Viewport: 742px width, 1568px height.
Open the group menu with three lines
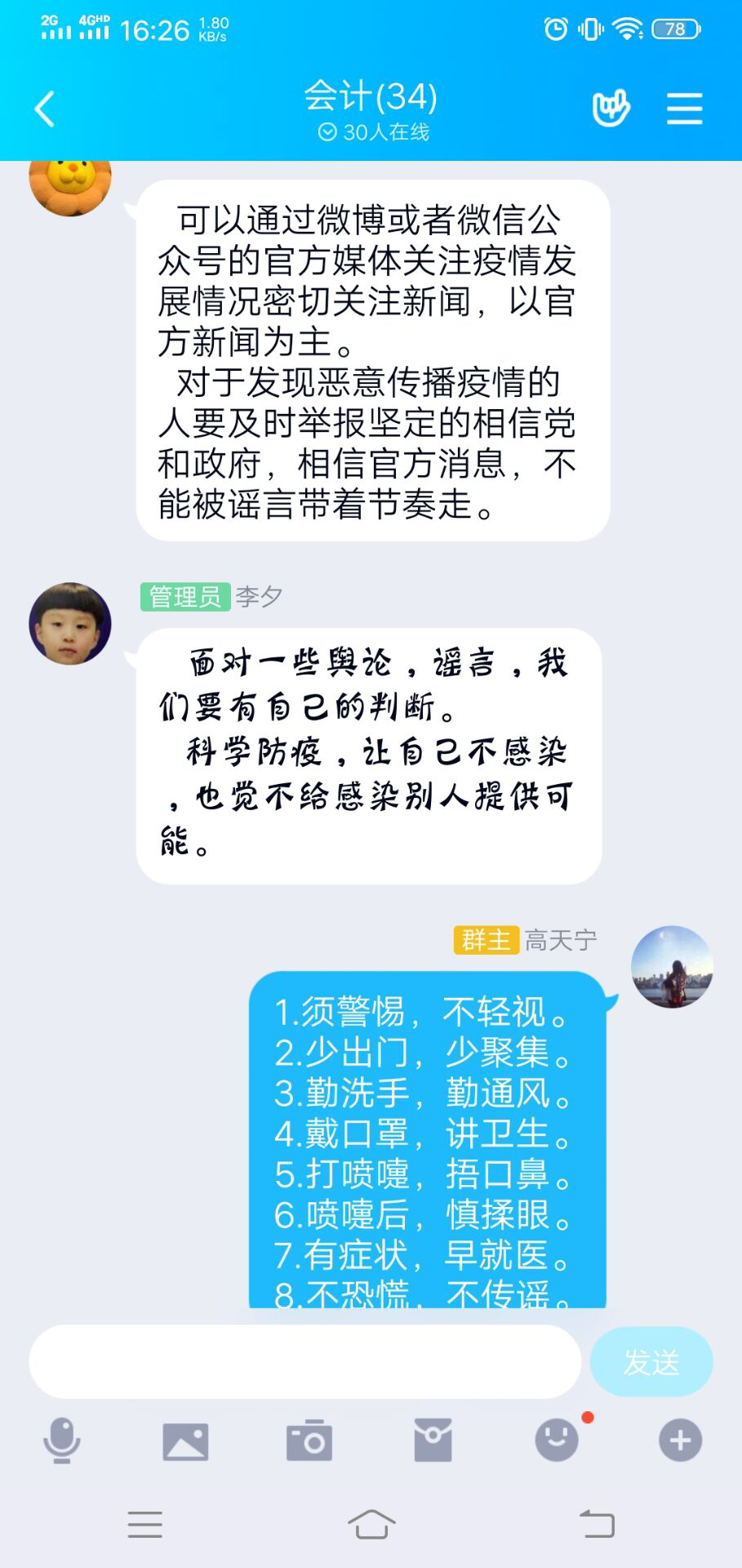684,109
